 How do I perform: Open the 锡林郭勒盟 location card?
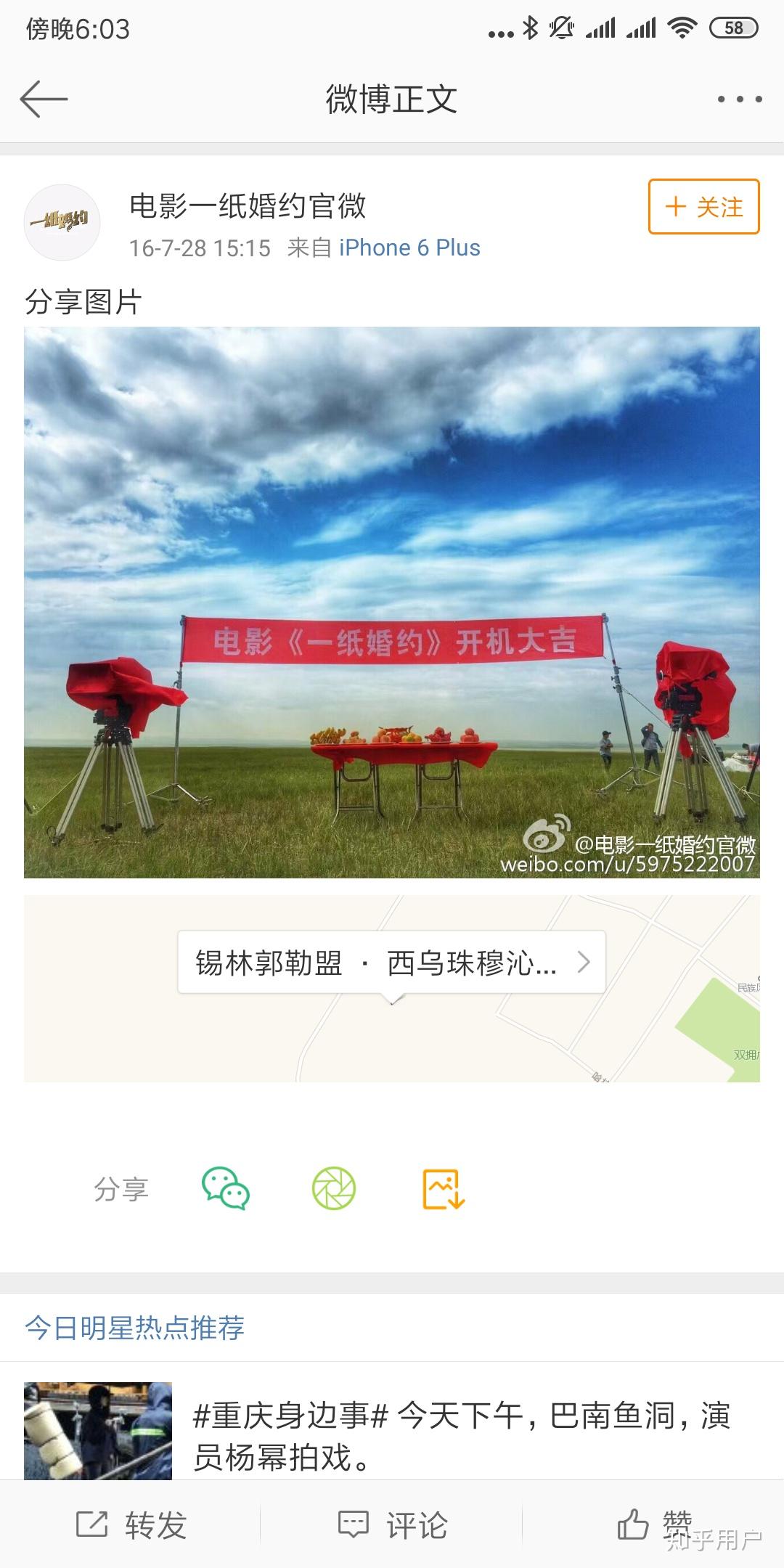point(392,963)
